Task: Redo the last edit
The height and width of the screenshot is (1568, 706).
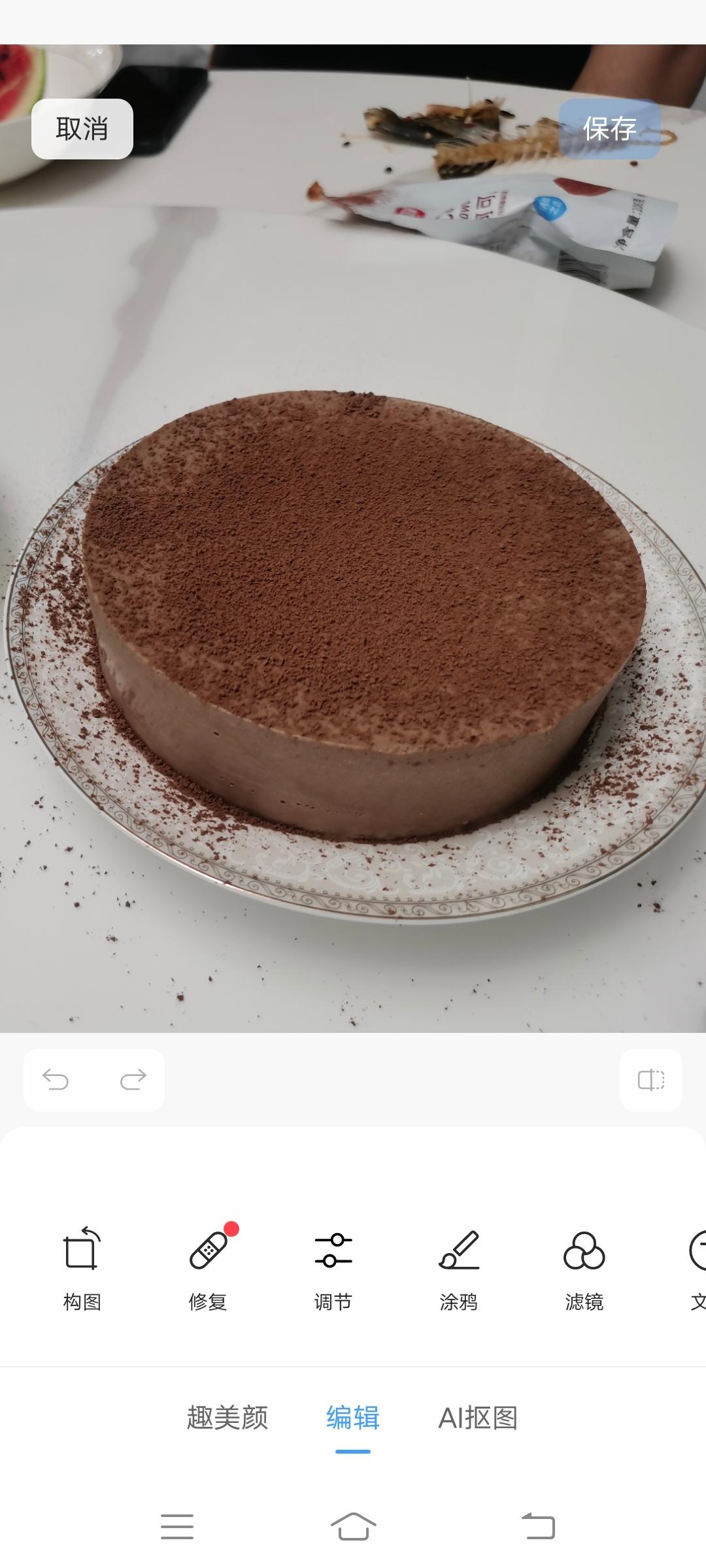Action: click(x=133, y=1079)
